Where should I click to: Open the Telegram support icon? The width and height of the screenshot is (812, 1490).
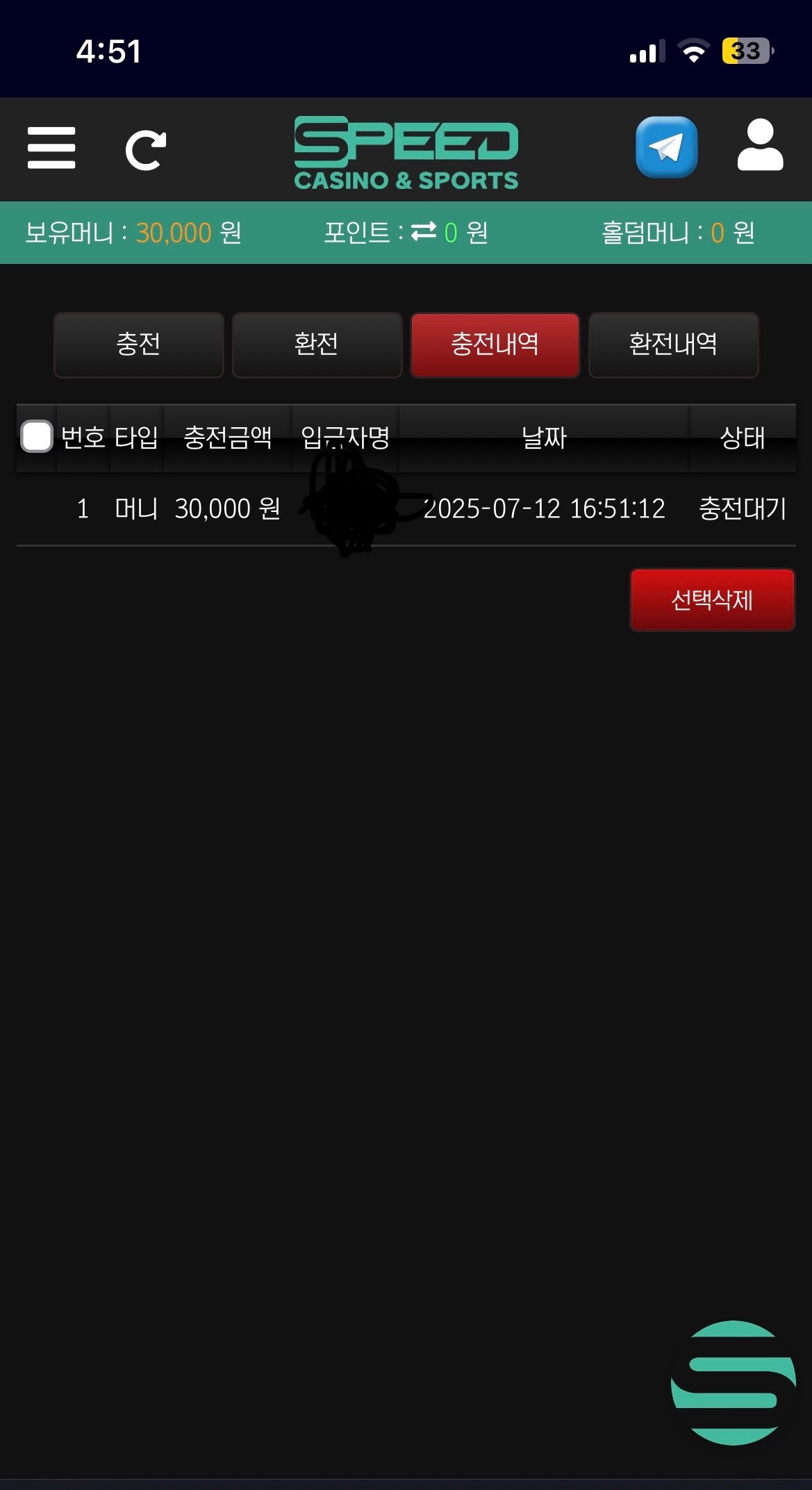[x=666, y=147]
